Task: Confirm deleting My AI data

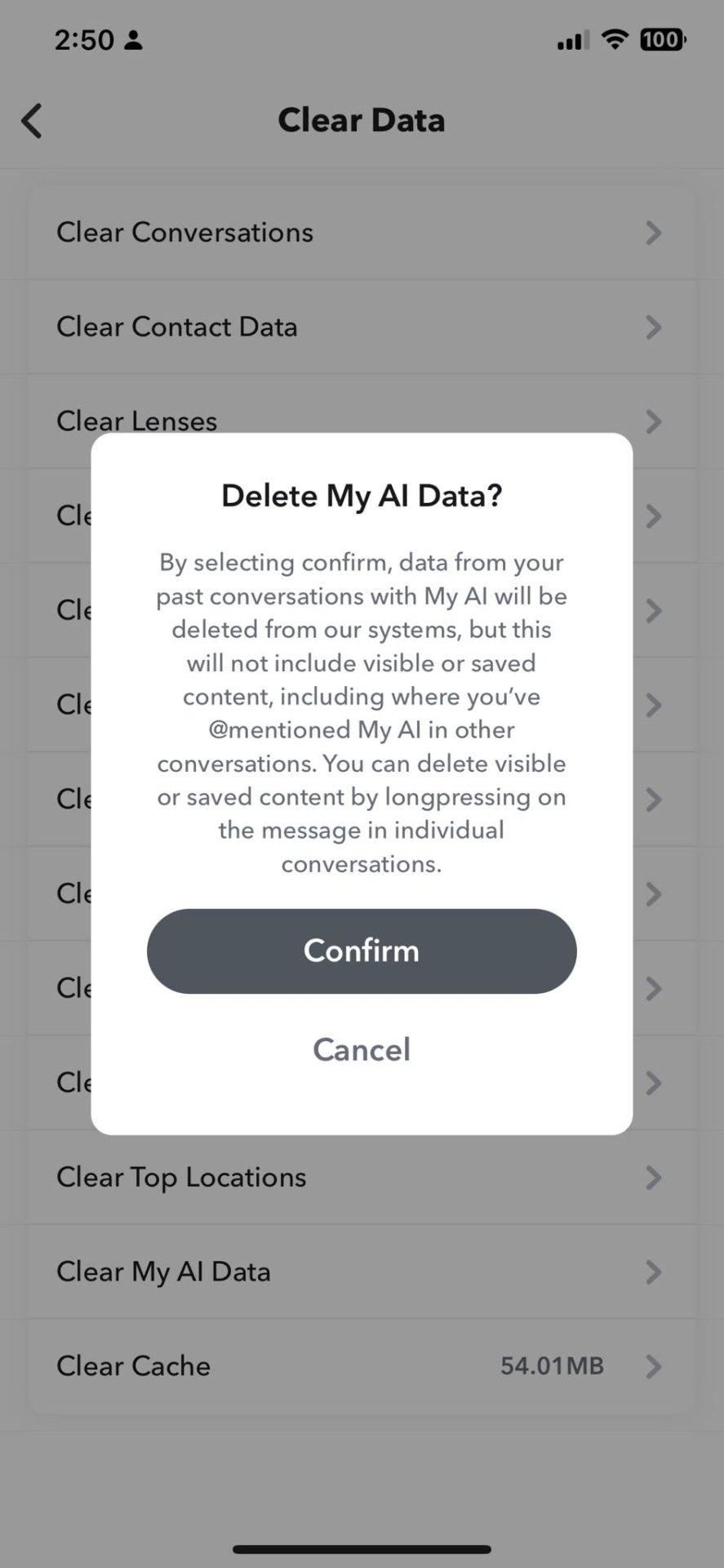Action: (x=362, y=951)
